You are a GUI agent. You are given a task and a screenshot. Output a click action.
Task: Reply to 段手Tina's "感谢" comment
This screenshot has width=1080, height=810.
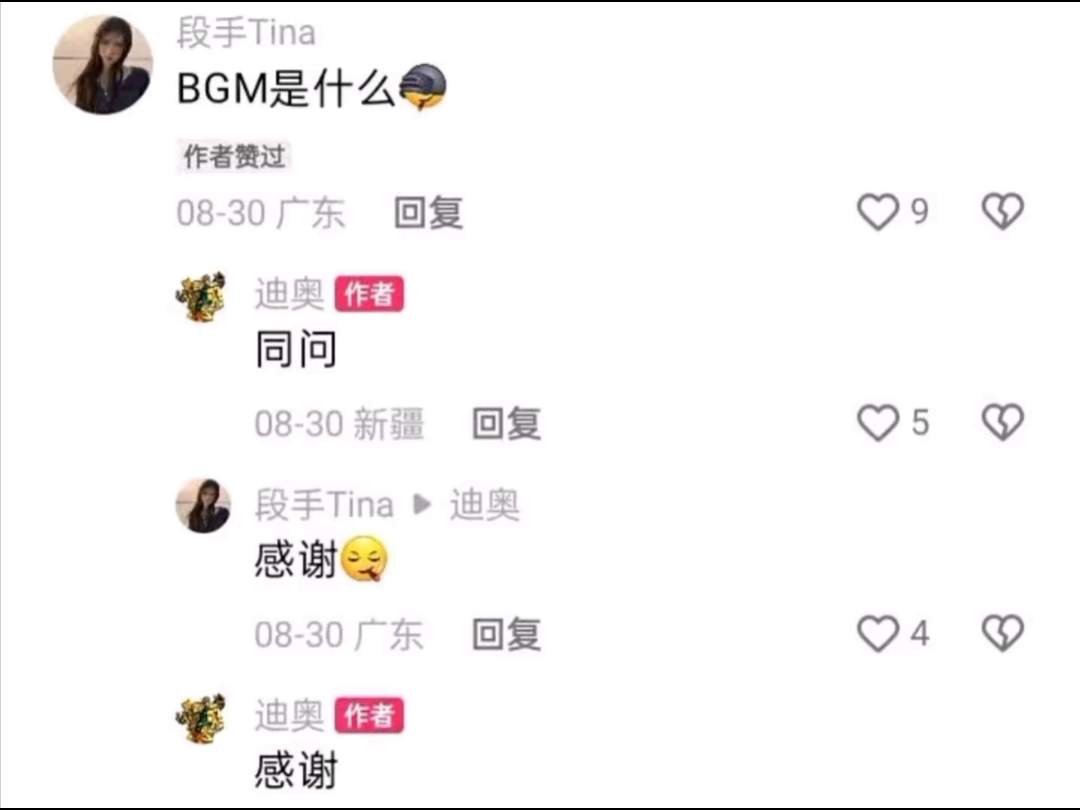tap(506, 635)
